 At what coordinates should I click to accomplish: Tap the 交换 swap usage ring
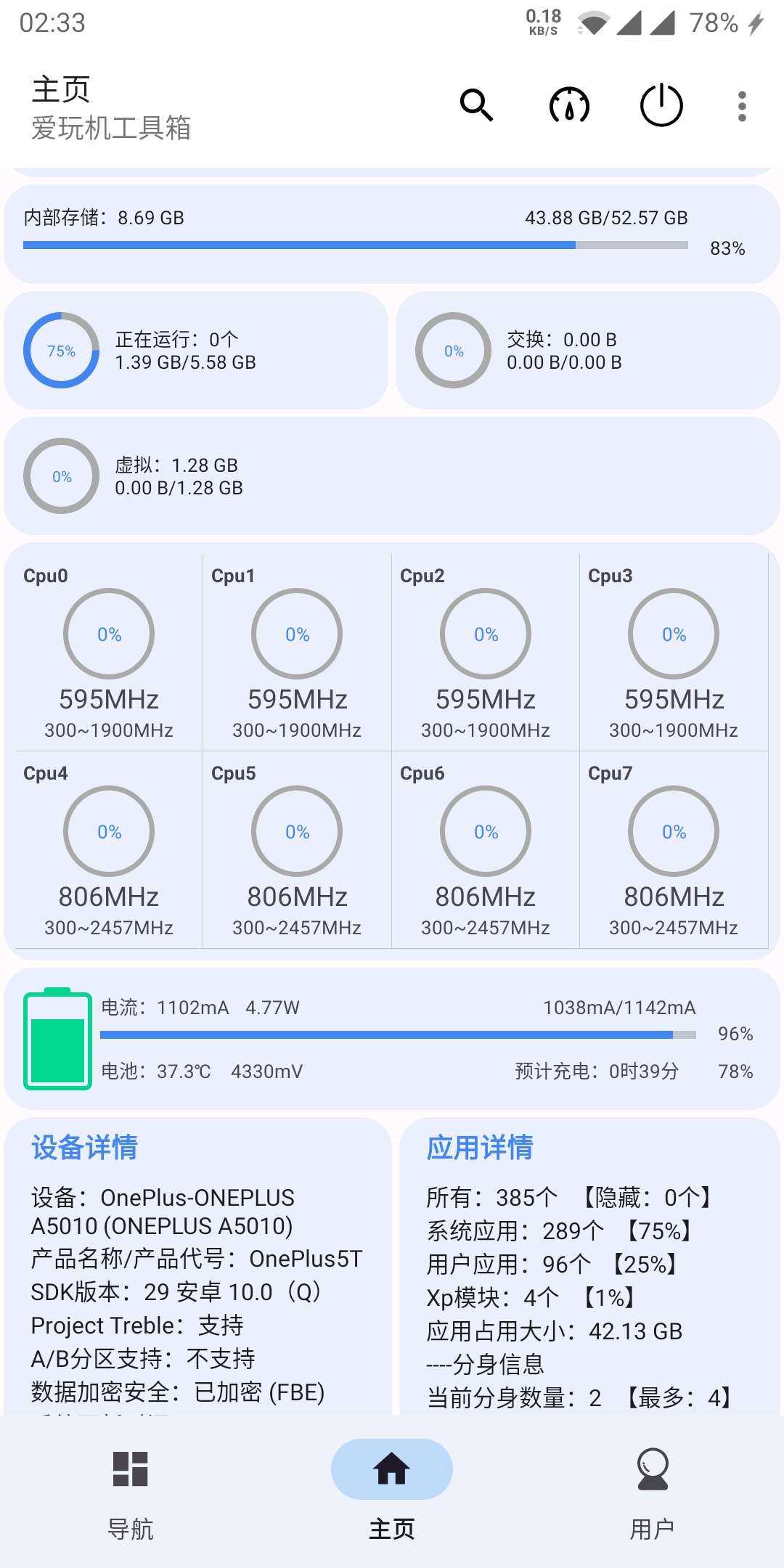[454, 351]
